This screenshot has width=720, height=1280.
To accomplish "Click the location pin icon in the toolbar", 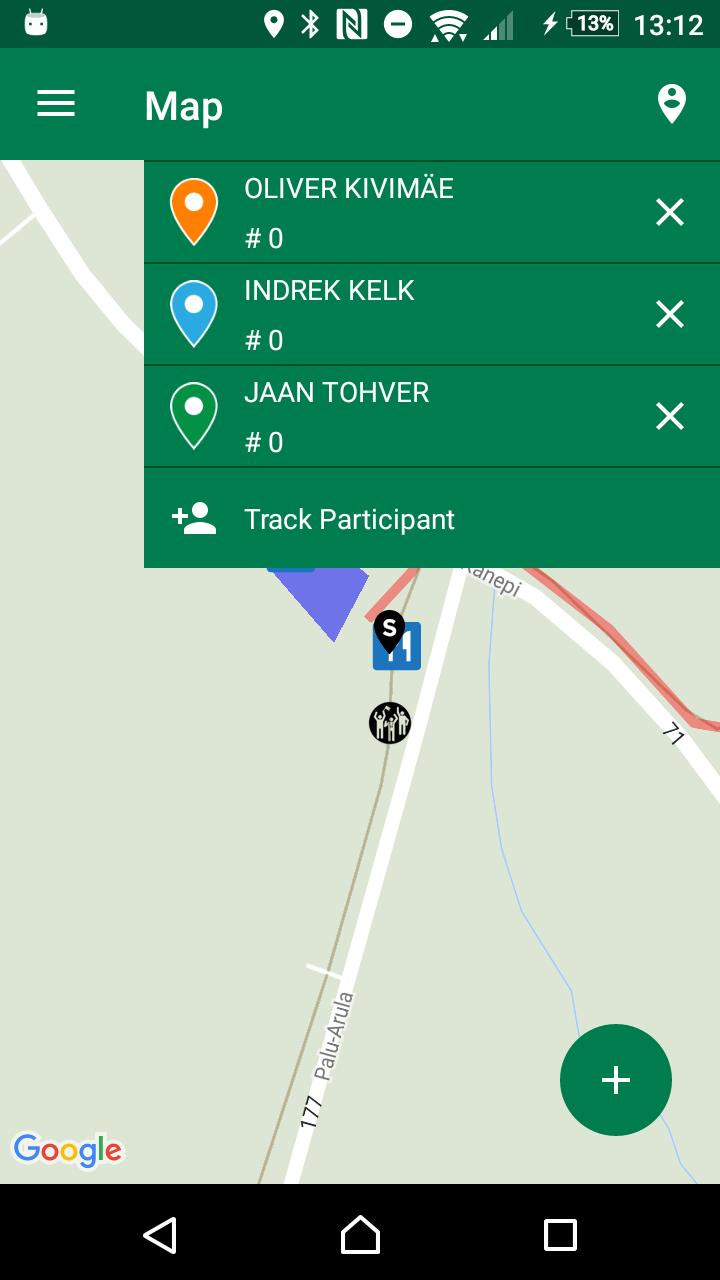I will 670,103.
